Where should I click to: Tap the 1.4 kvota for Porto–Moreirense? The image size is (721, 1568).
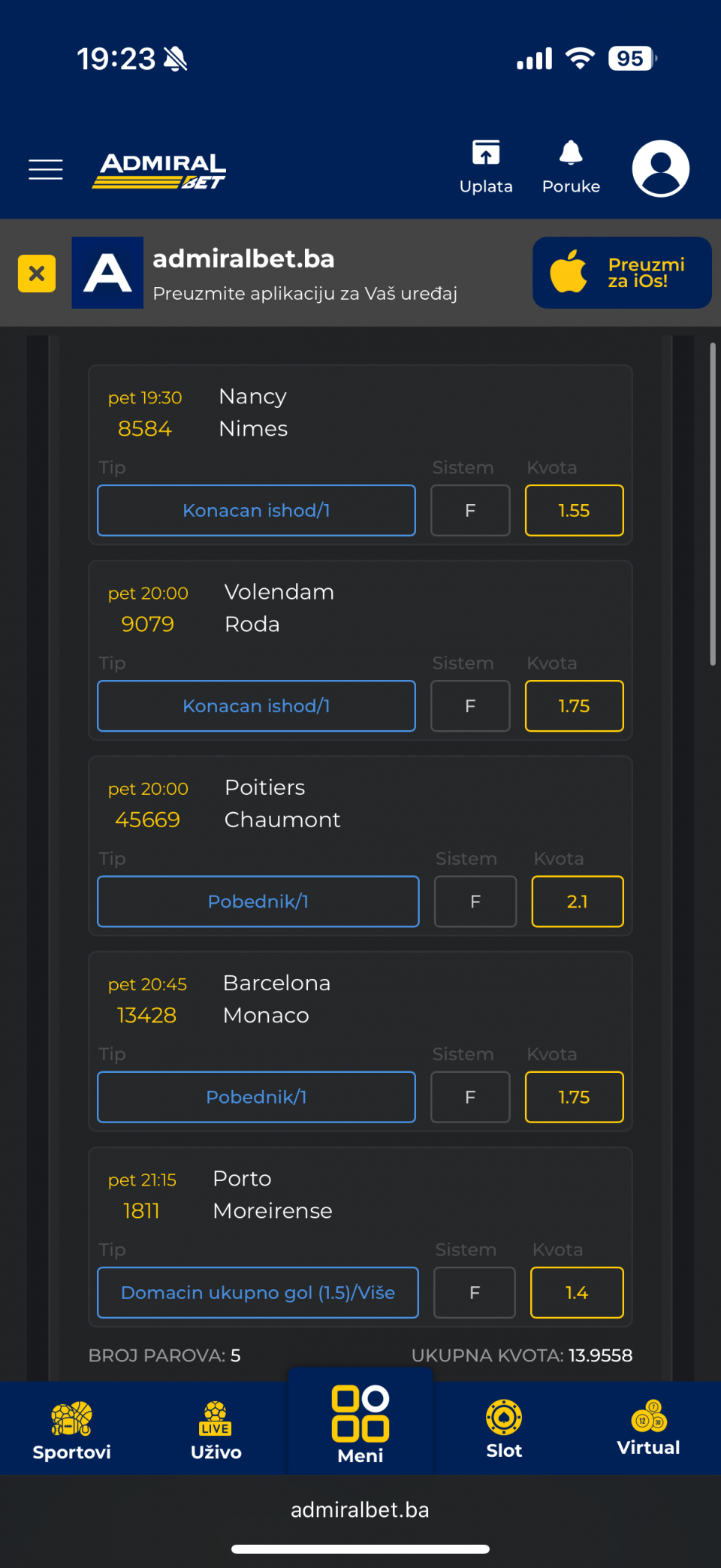577,1292
